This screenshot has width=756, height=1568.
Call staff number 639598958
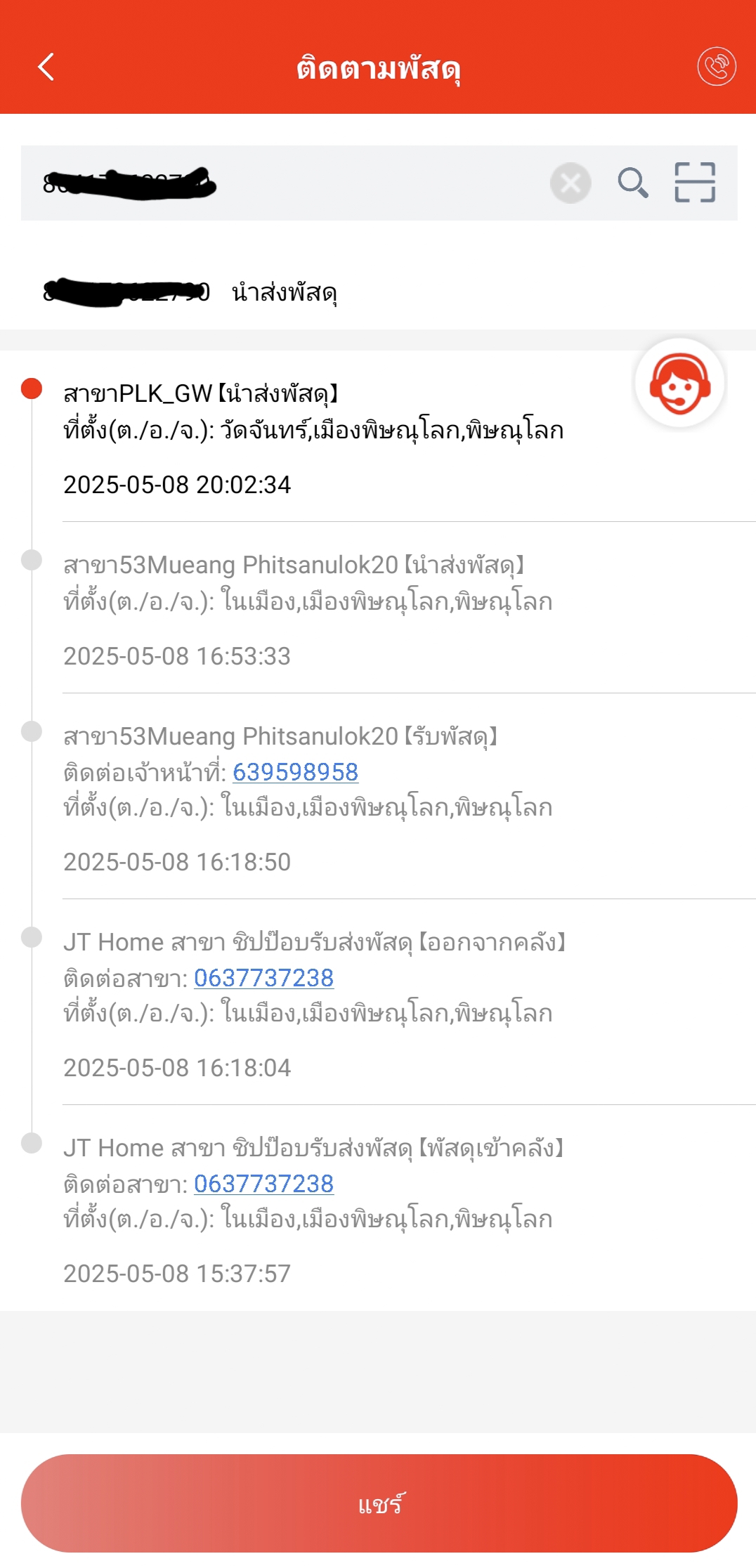pos(295,772)
